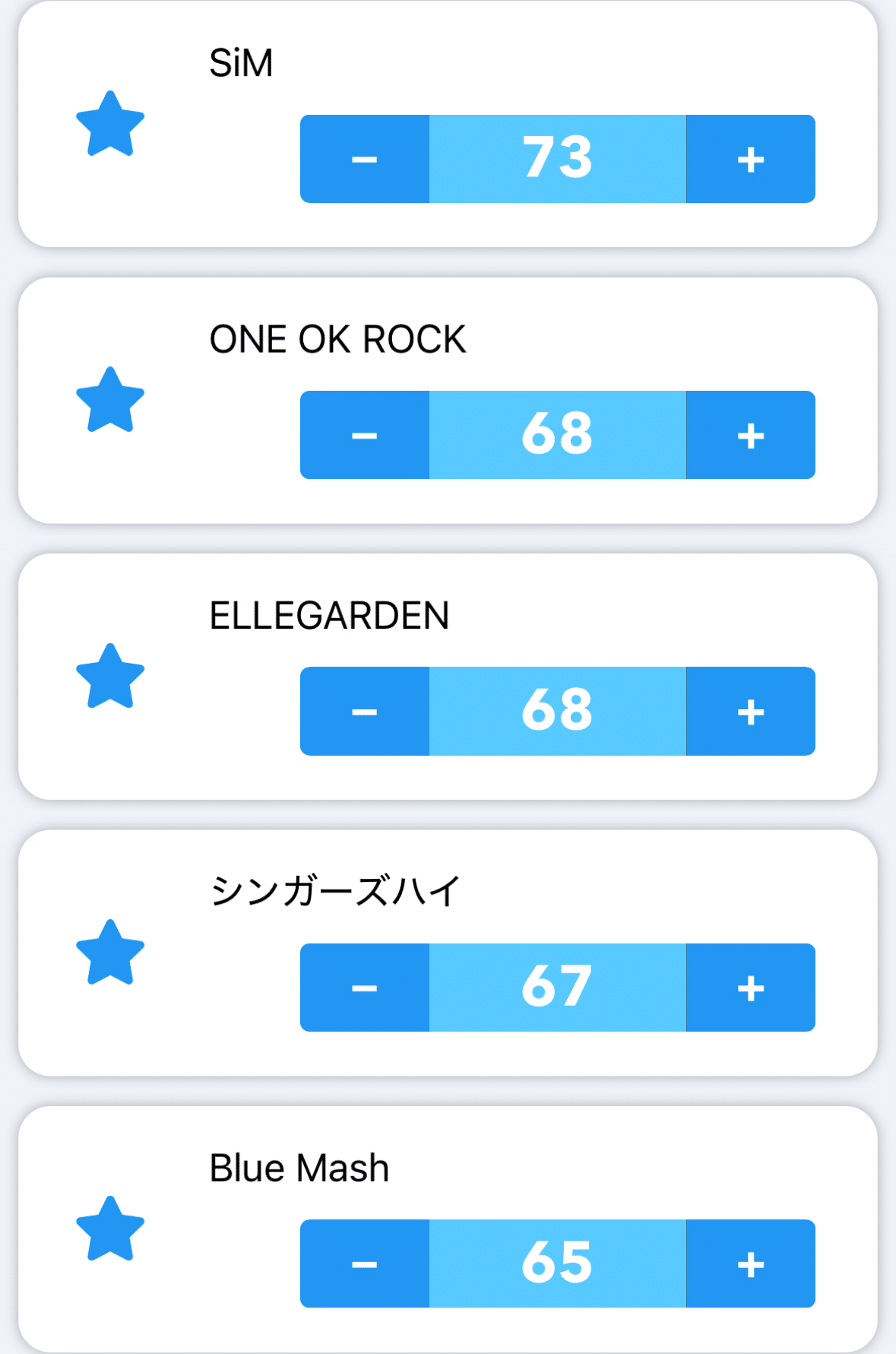The height and width of the screenshot is (1354, 896).
Task: Increase SiM's count with the plus button
Action: [x=750, y=159]
